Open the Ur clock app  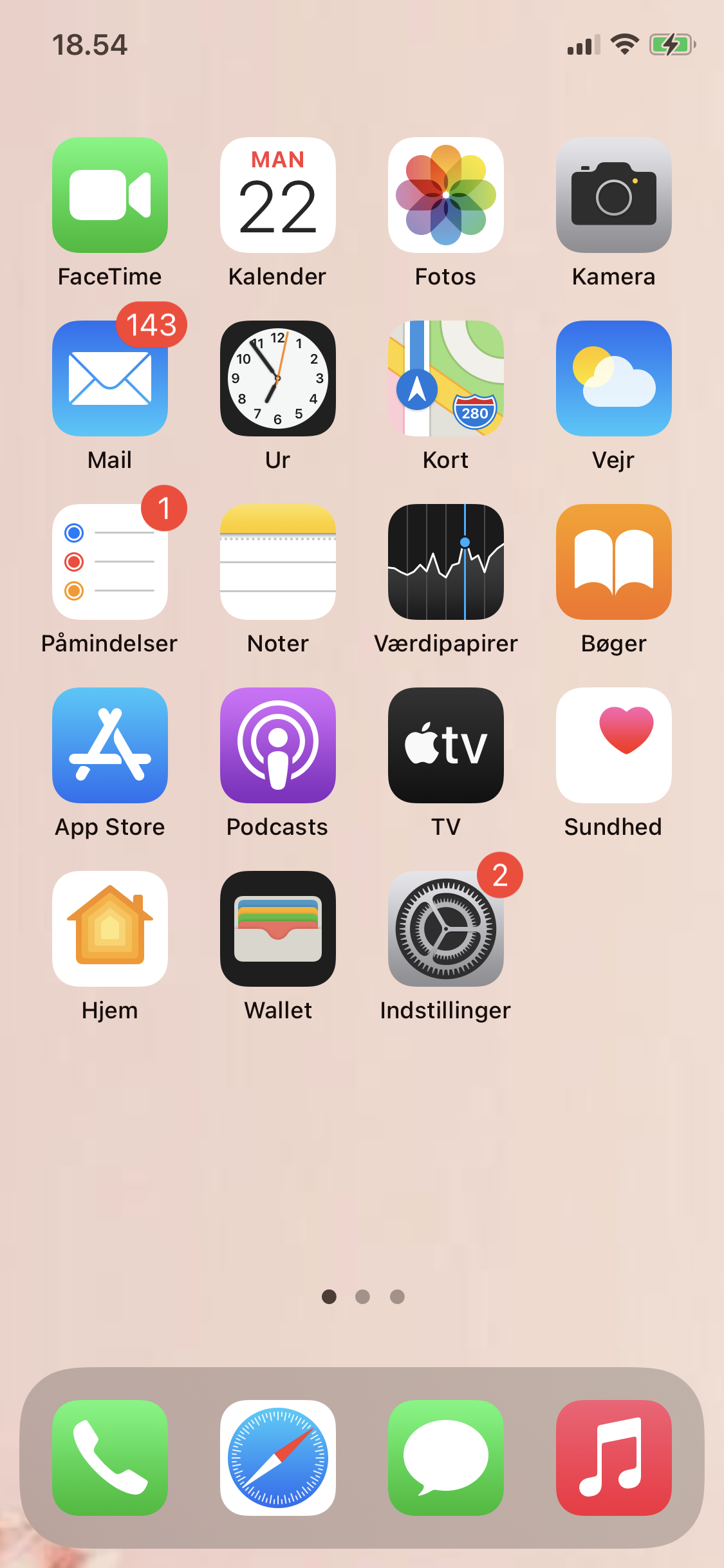(278, 378)
